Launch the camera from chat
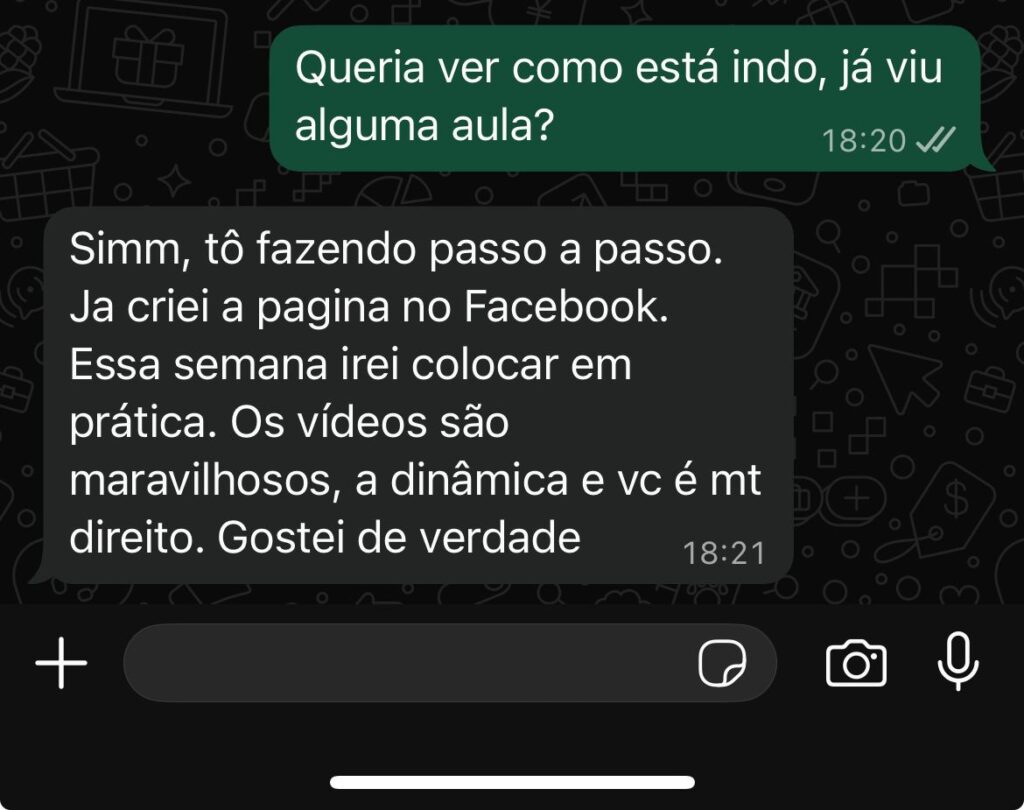The width and height of the screenshot is (1024, 810). tap(856, 663)
